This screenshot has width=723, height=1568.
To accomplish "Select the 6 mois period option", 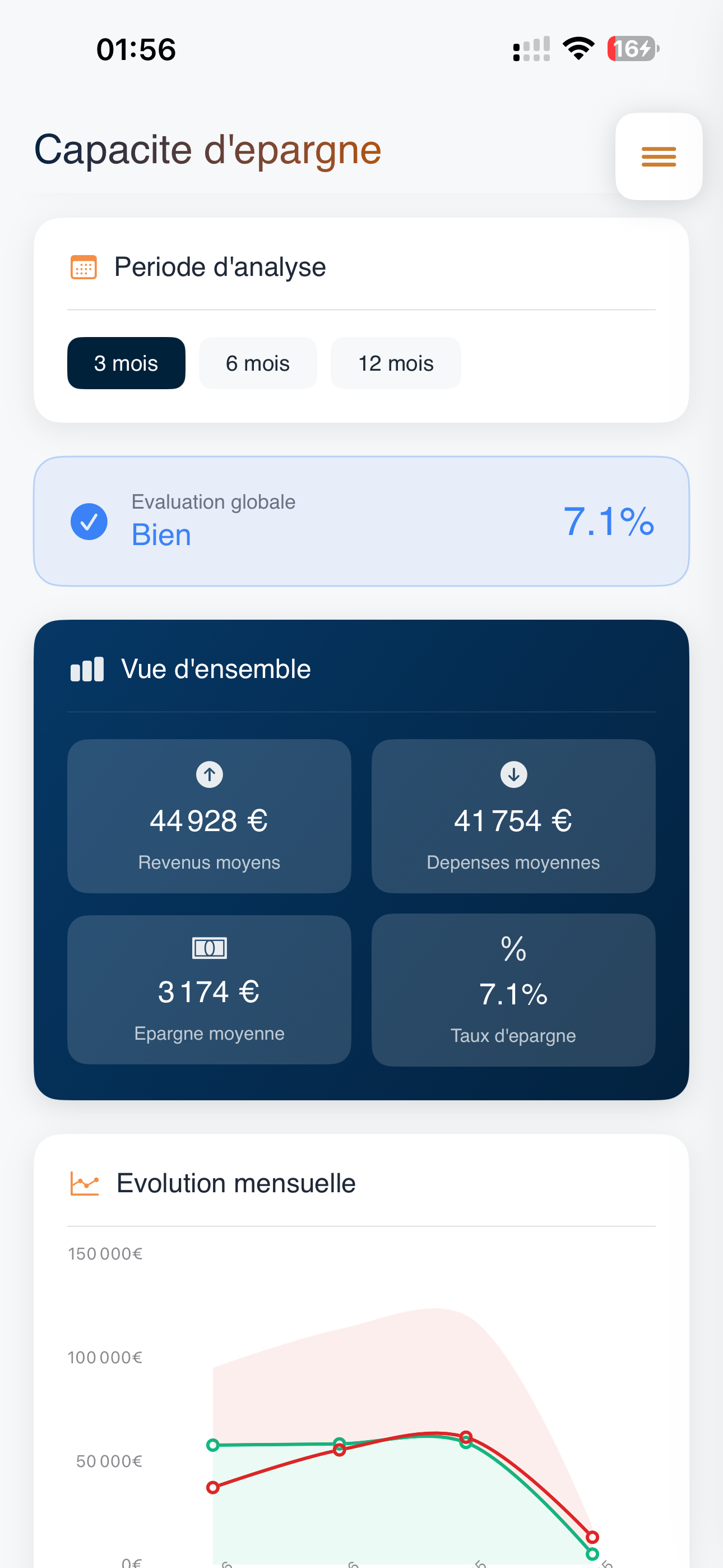I will click(x=257, y=363).
